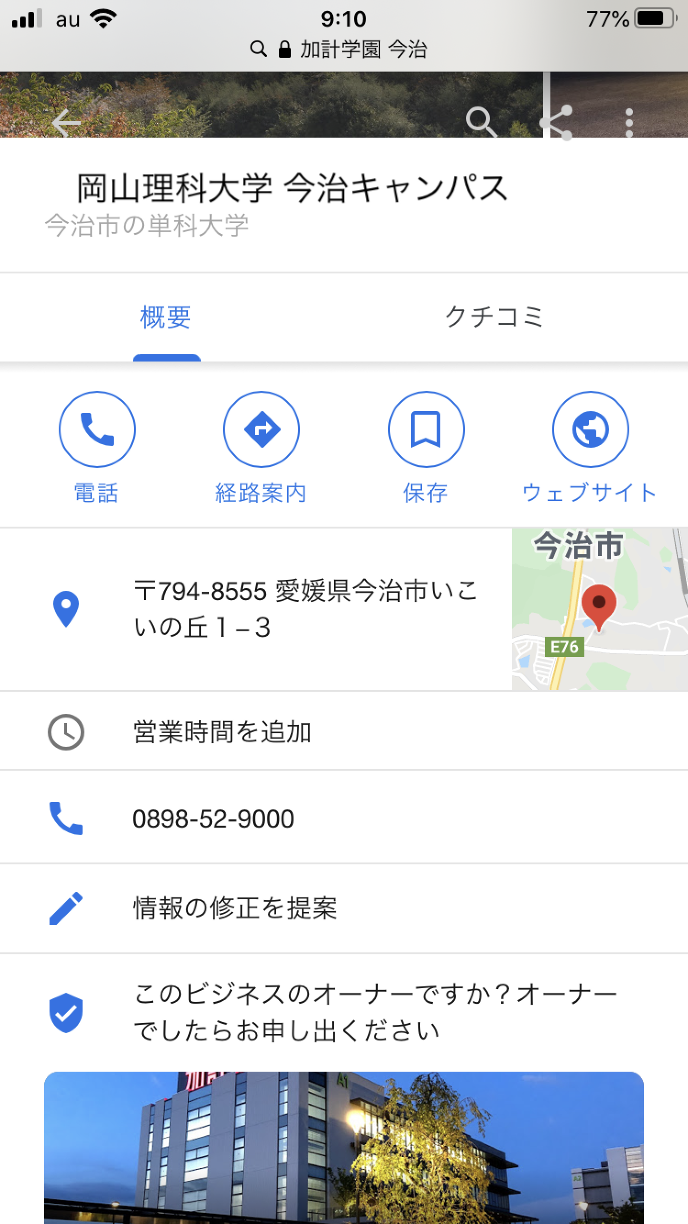Viewport: 688px width, 1224px height.
Task: Switch to the クチコミ tab
Action: point(494,318)
